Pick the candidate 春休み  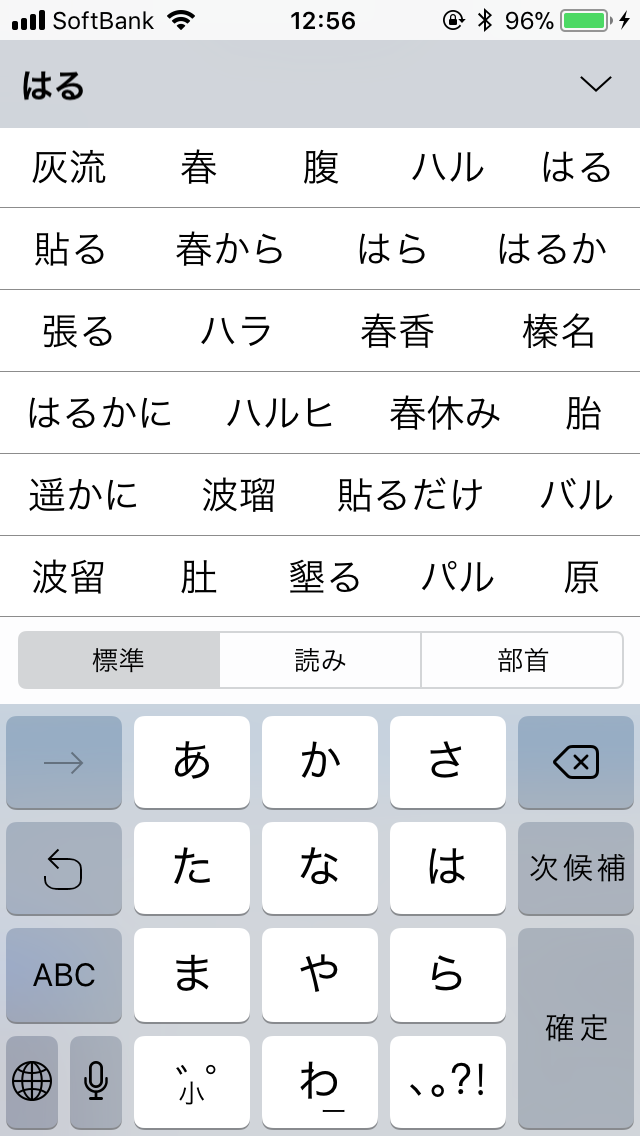coord(445,413)
